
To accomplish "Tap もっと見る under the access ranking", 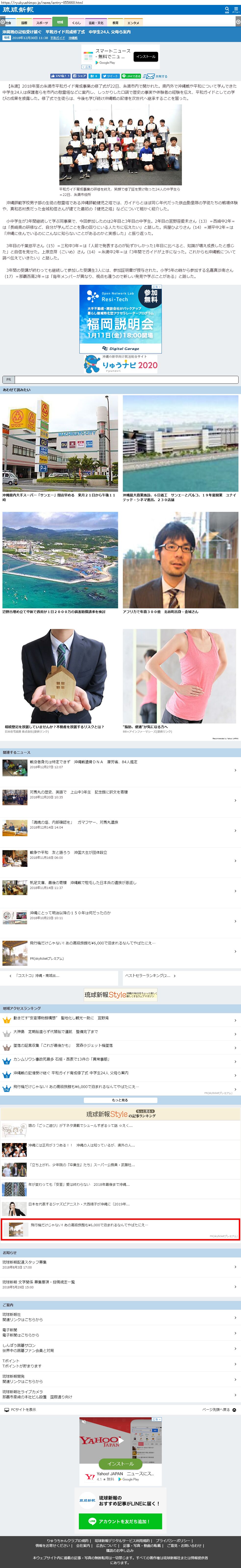I will pyautogui.click(x=121, y=1100).
